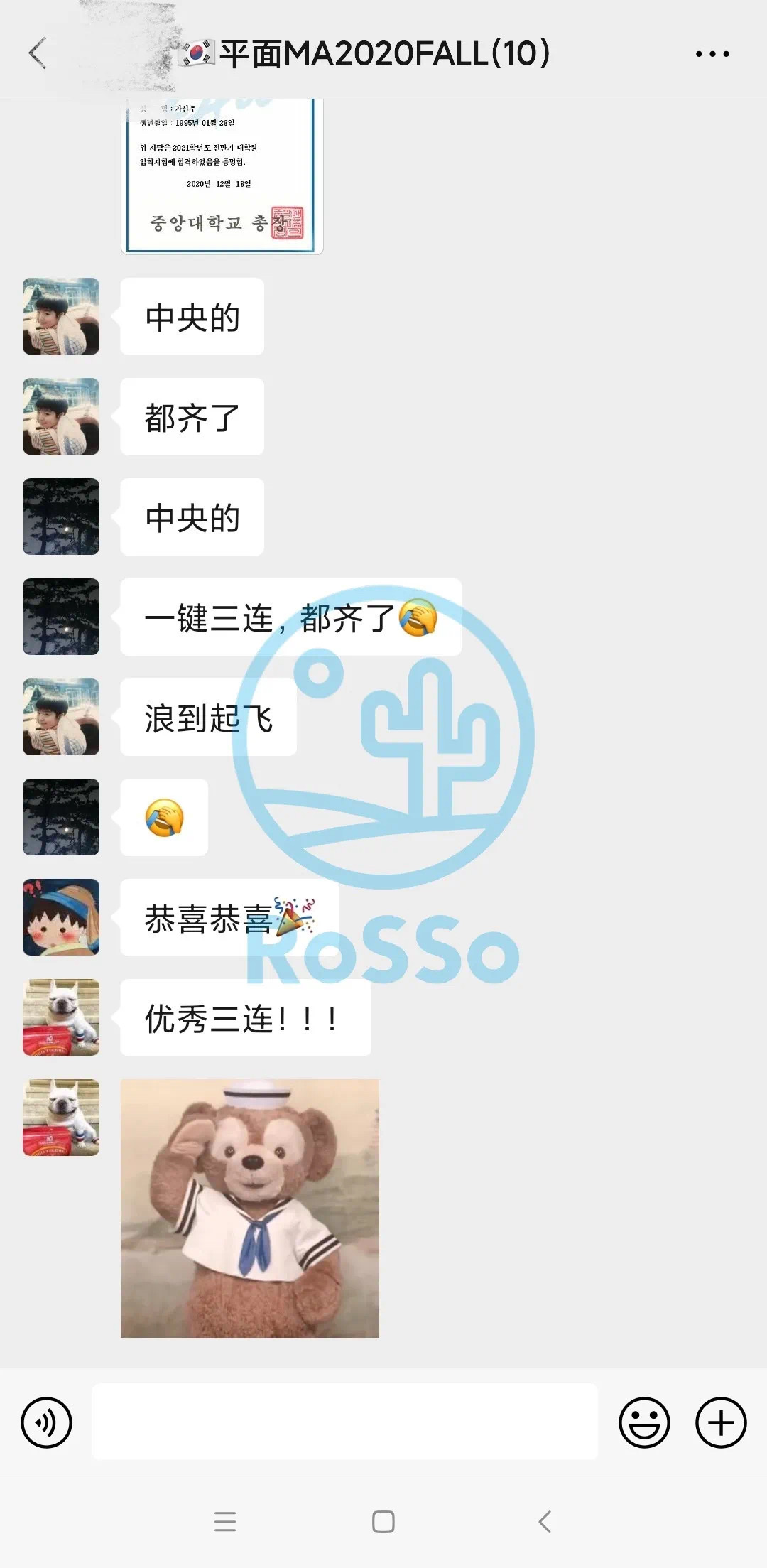Open system recent apps menu
The height and width of the screenshot is (1568, 767).
tap(225, 1521)
